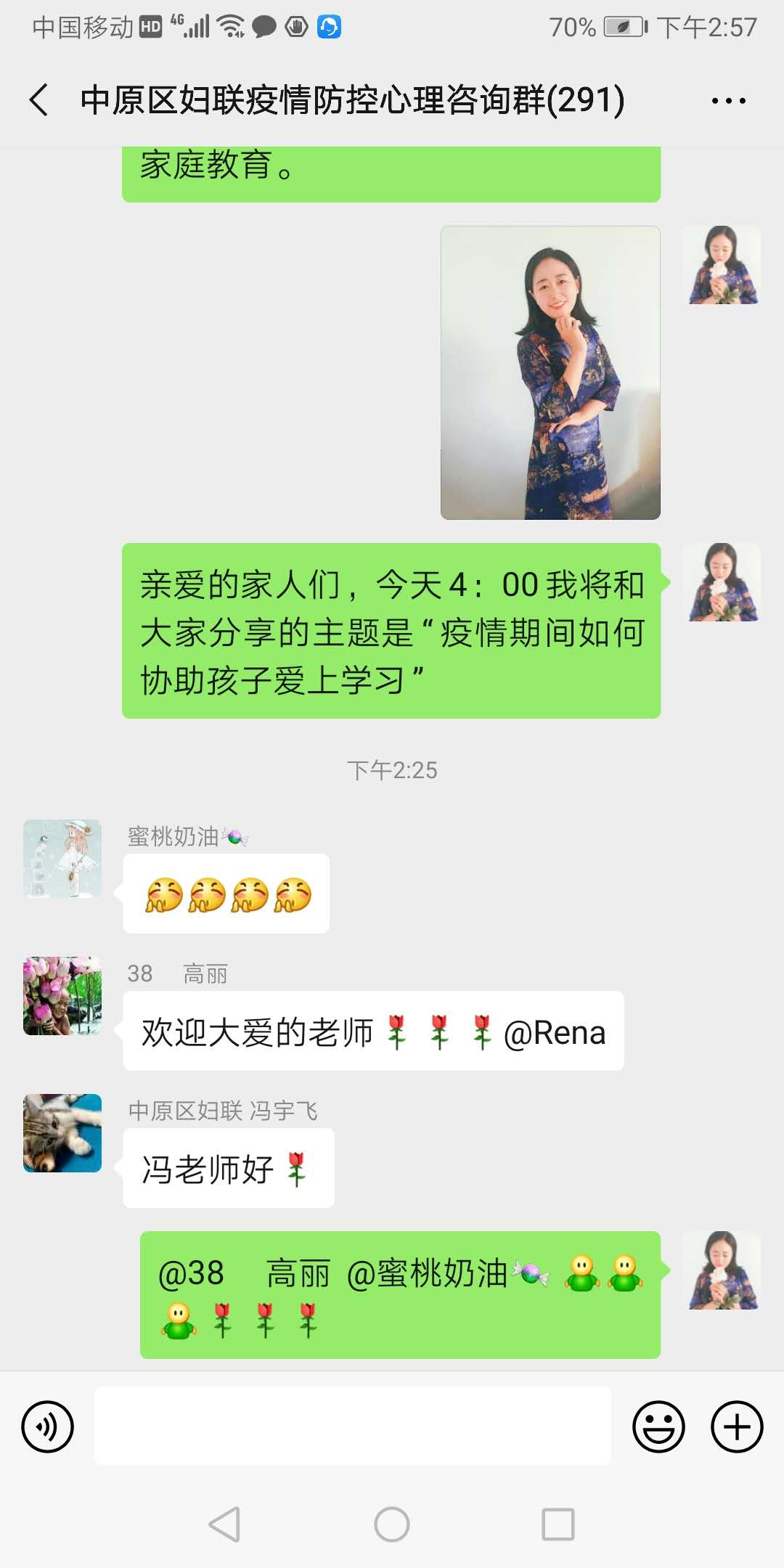View 38 高丽's profile avatar
The height and width of the screenshot is (1568, 784).
pyautogui.click(x=62, y=995)
